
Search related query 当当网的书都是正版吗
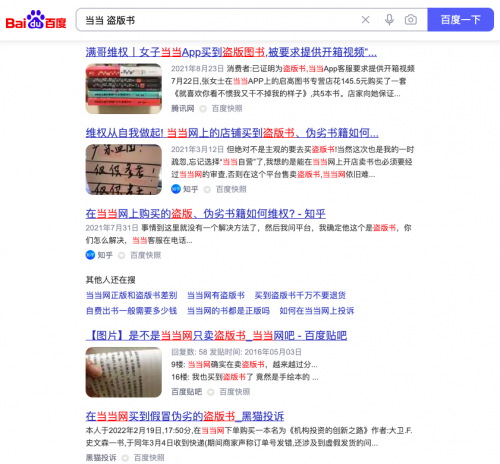(x=228, y=311)
